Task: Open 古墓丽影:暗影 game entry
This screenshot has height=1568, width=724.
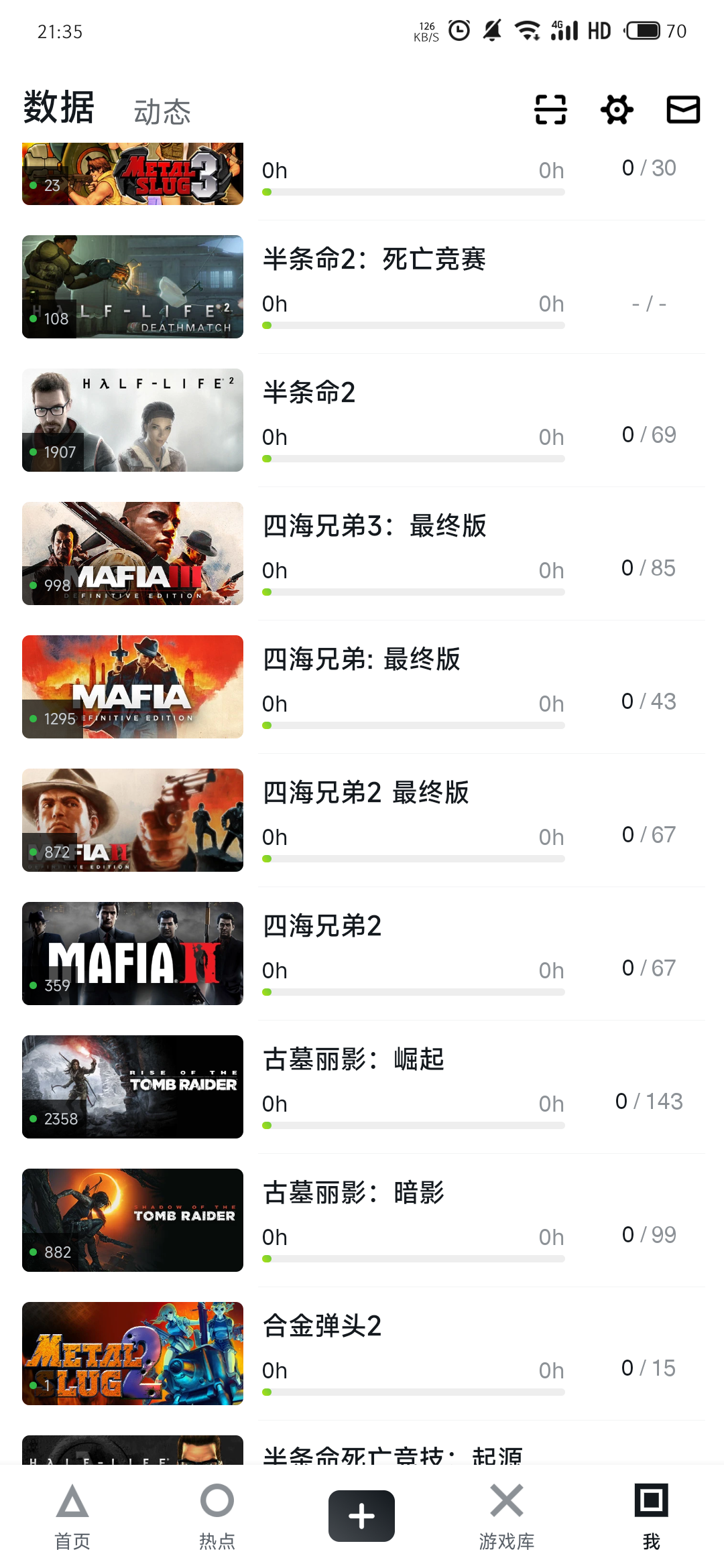Action: 353,1193
